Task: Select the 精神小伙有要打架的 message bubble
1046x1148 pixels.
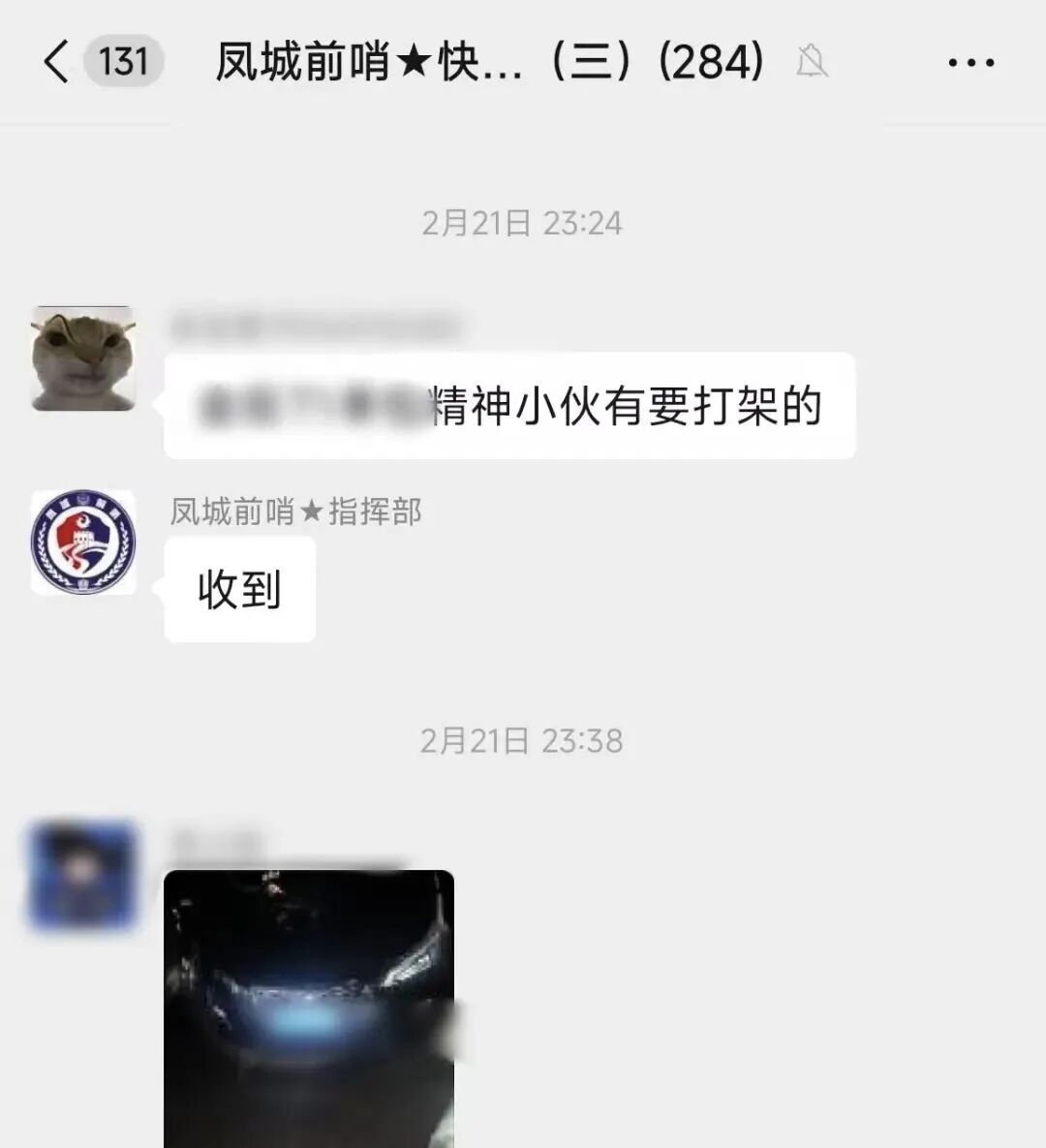Action: (510, 407)
